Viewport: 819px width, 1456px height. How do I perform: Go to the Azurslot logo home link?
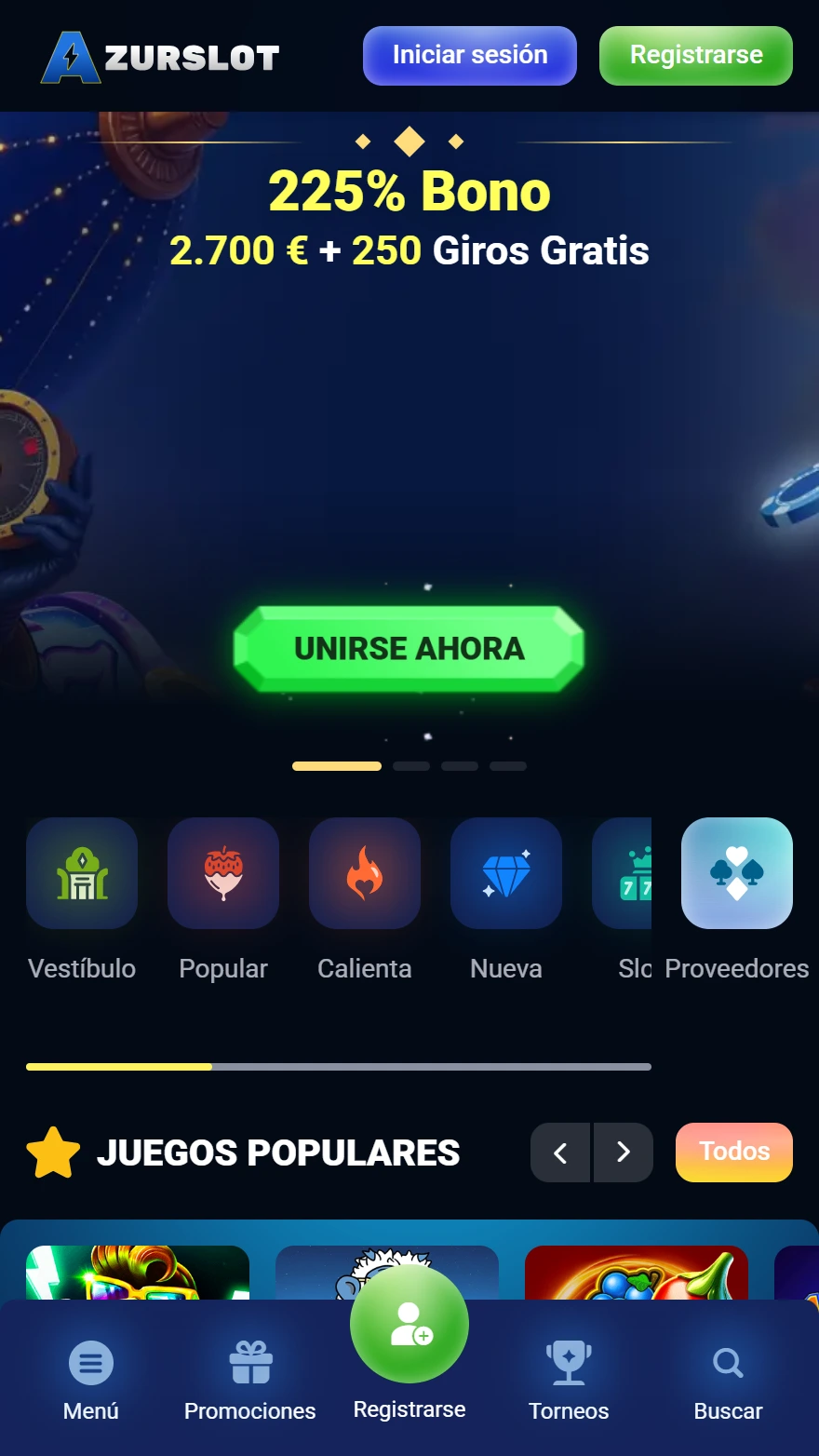[160, 58]
